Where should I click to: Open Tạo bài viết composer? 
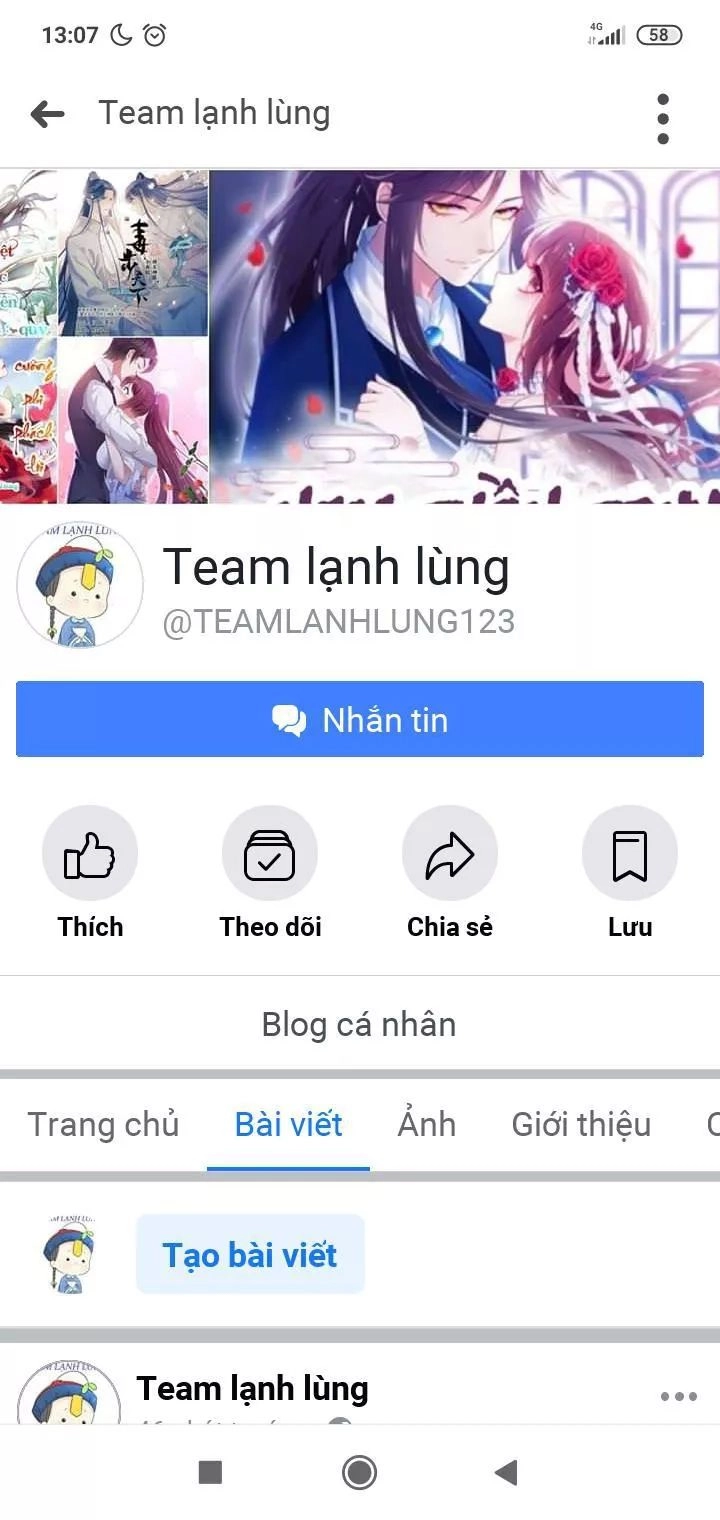pos(250,1254)
